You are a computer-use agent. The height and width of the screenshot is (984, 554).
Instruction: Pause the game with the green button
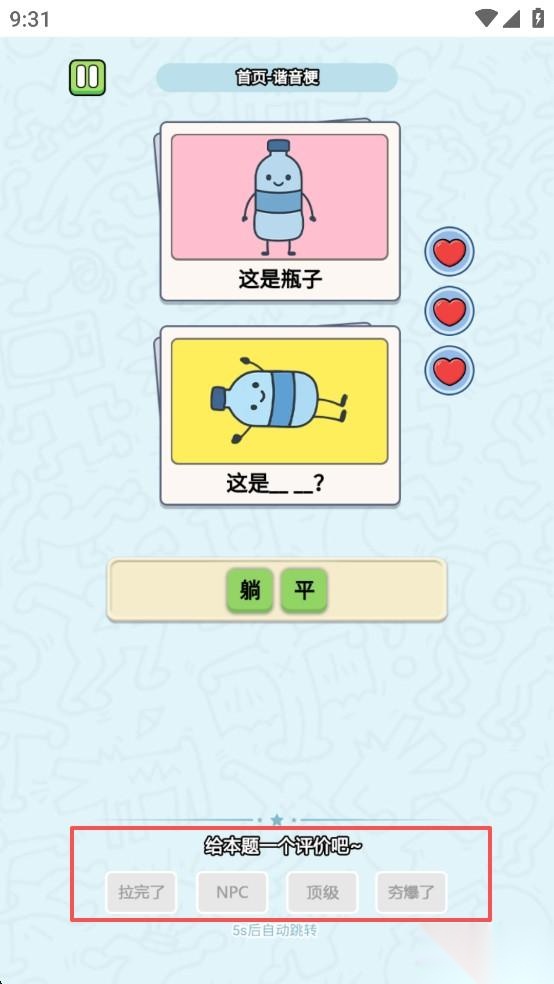coord(87,78)
